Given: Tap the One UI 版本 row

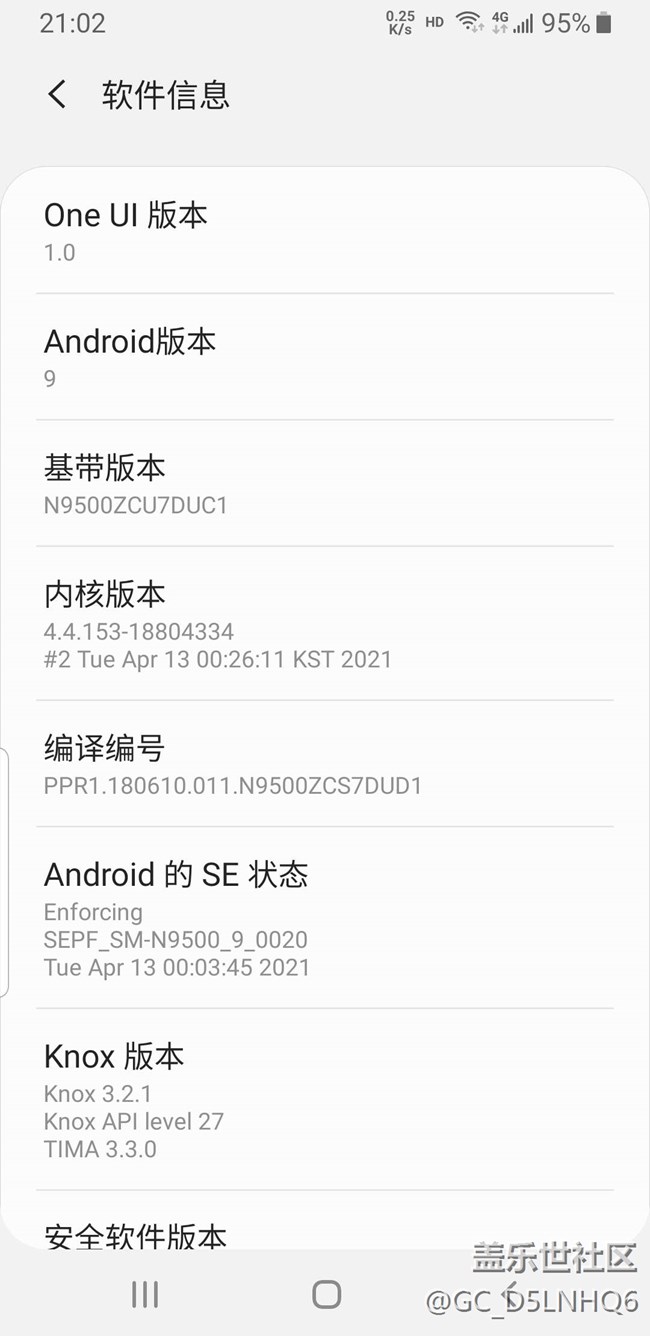Looking at the screenshot, I should [324, 231].
